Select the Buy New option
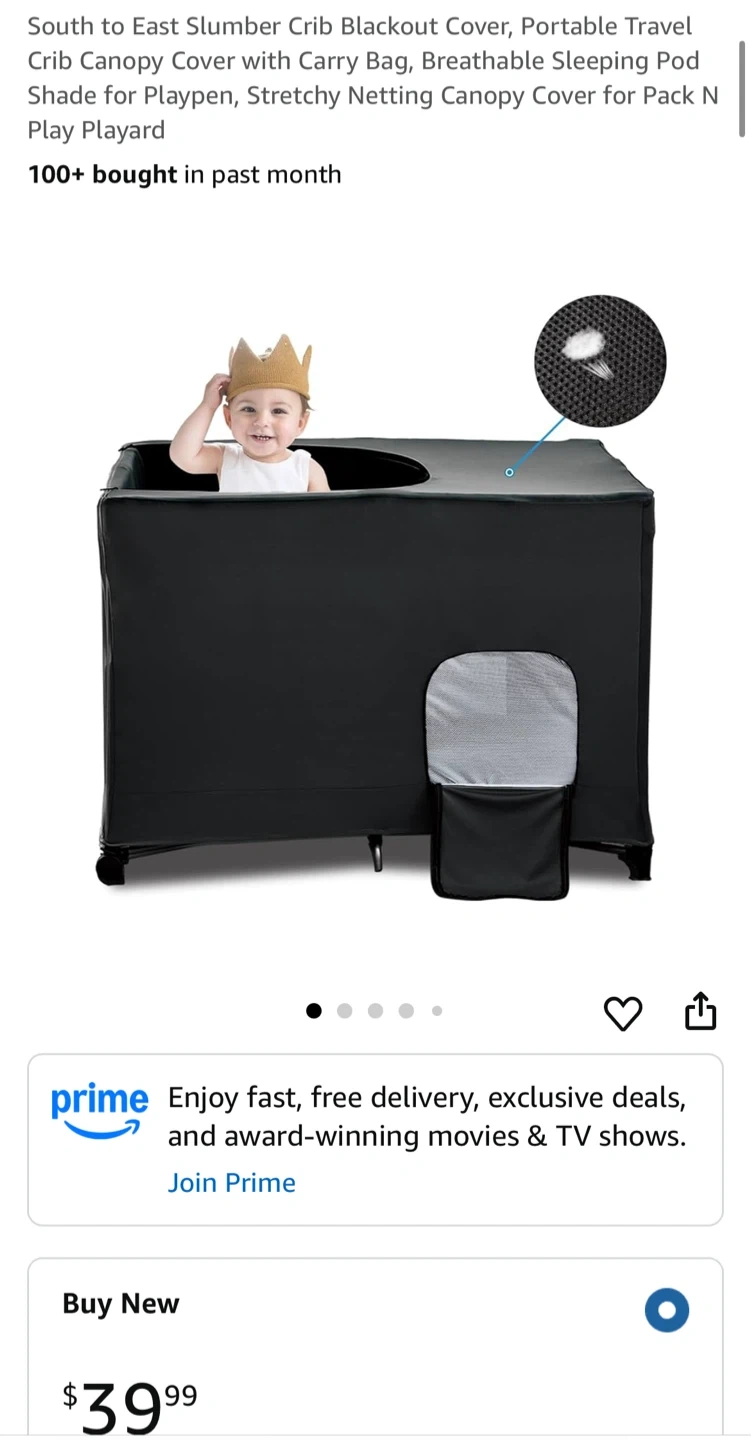This screenshot has width=751, height=1440. [667, 1309]
